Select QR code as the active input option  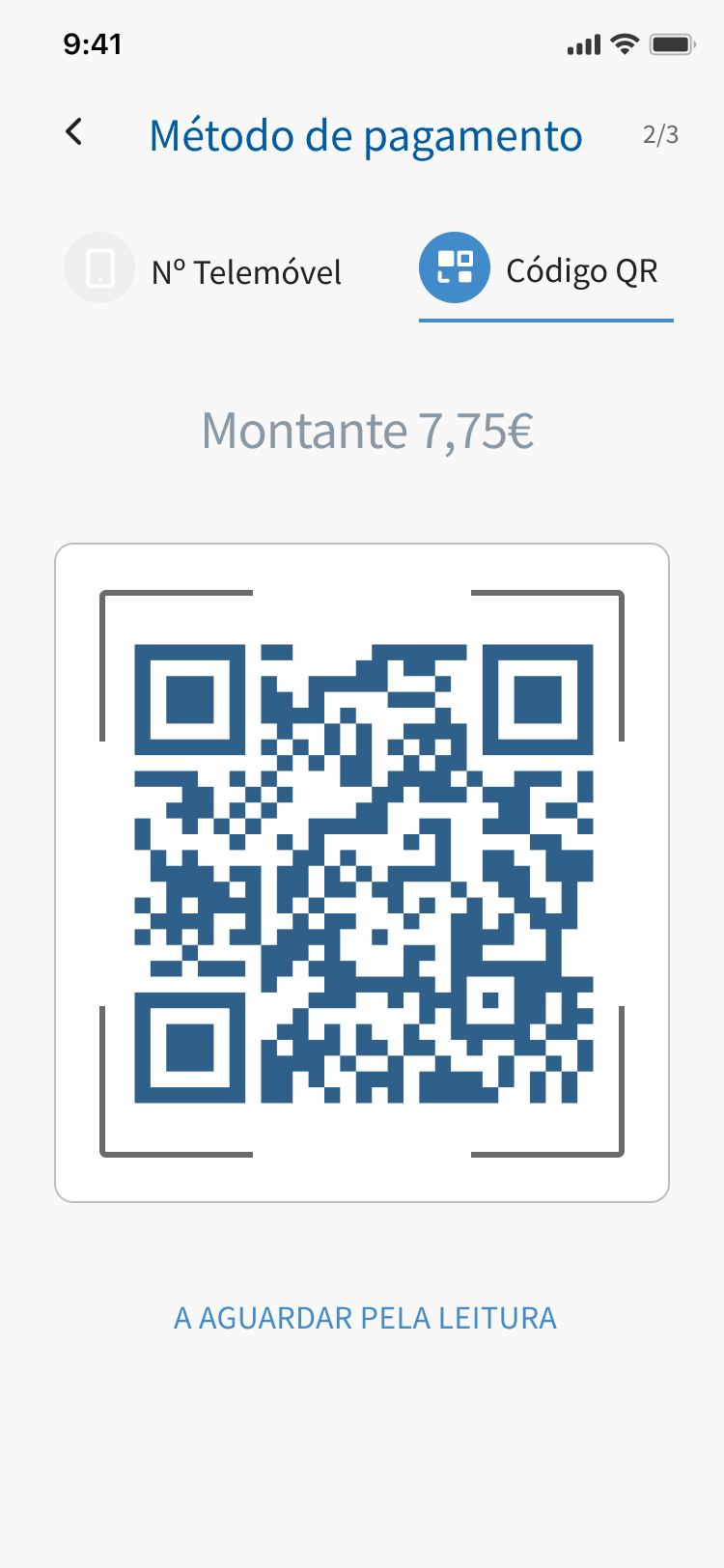(545, 271)
